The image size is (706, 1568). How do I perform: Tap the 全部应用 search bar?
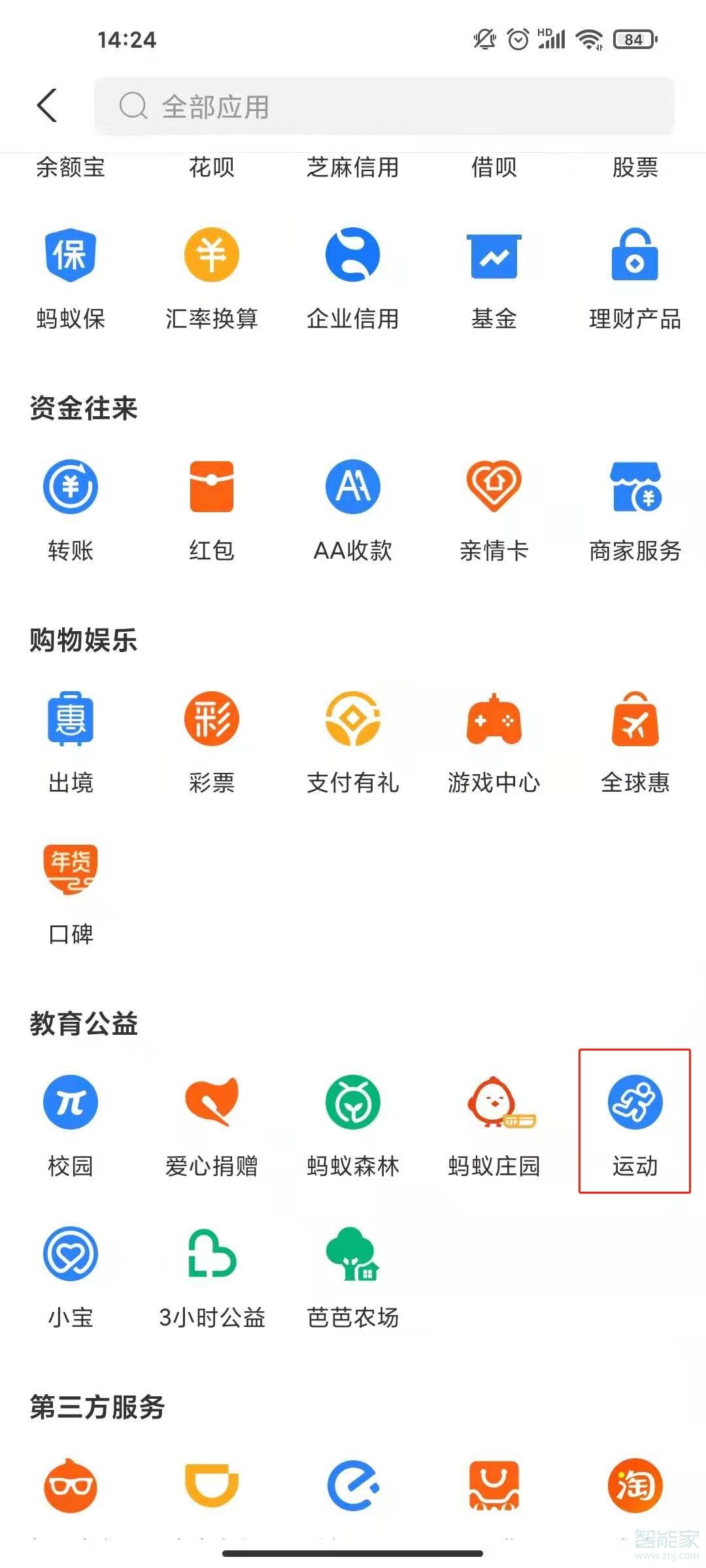pyautogui.click(x=386, y=106)
